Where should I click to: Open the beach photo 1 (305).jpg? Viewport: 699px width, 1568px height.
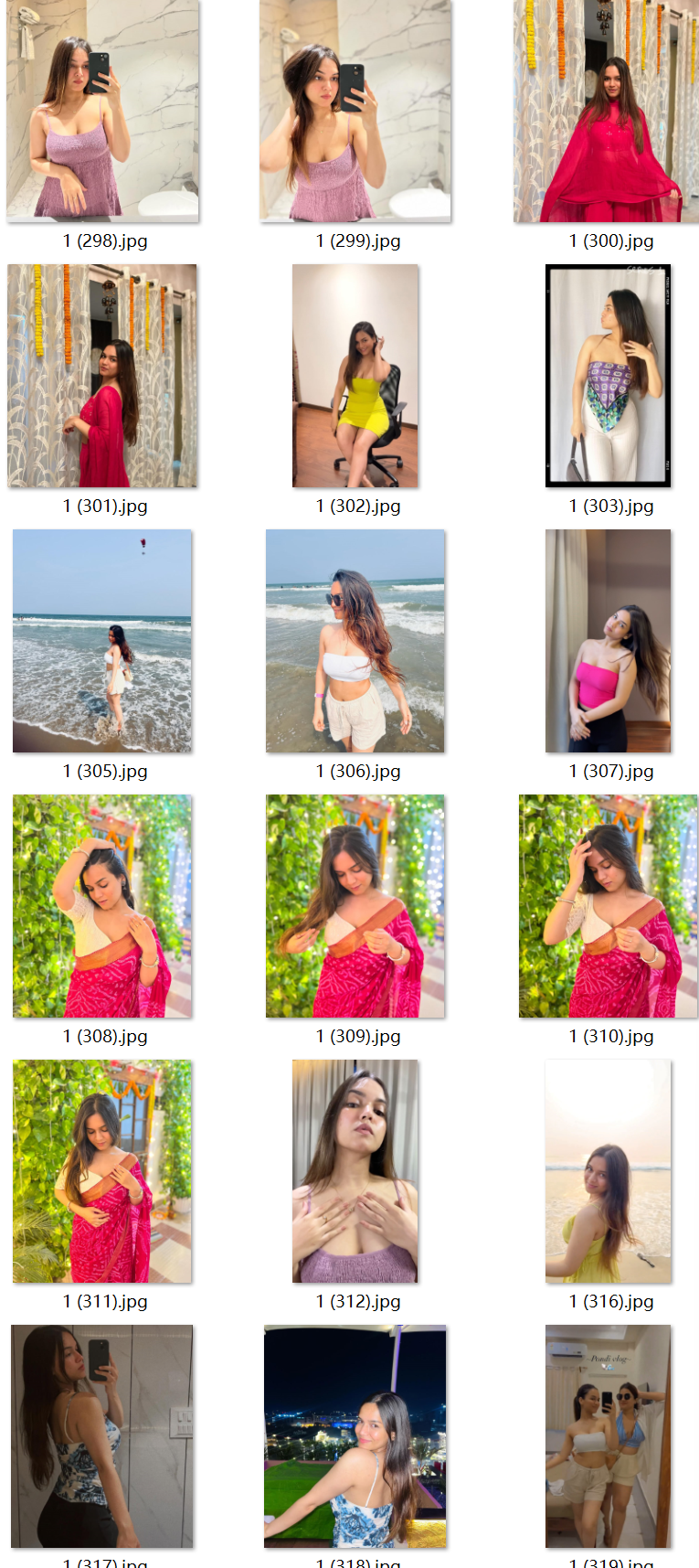[x=102, y=641]
